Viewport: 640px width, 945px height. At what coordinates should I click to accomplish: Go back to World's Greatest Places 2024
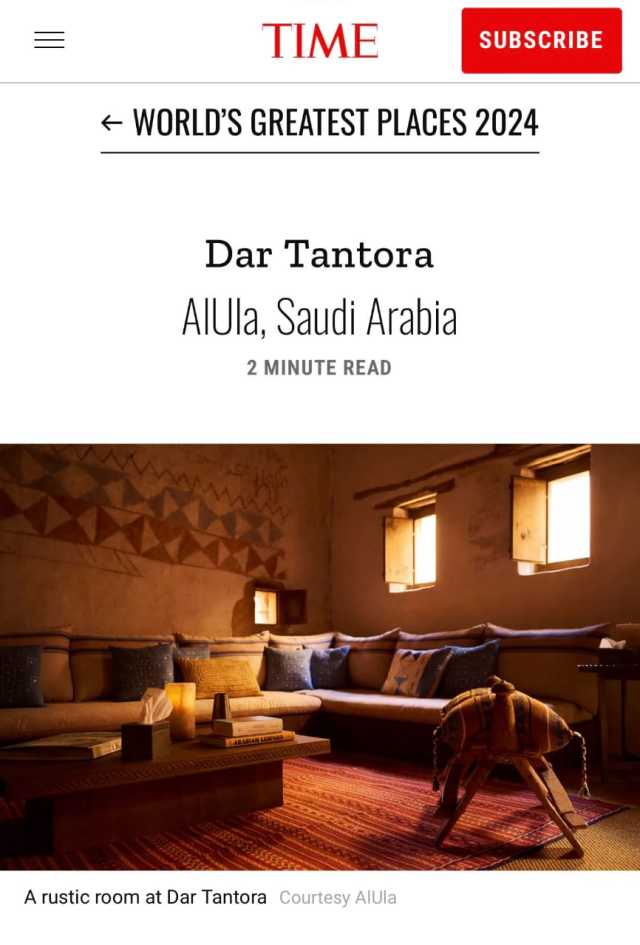[x=320, y=123]
